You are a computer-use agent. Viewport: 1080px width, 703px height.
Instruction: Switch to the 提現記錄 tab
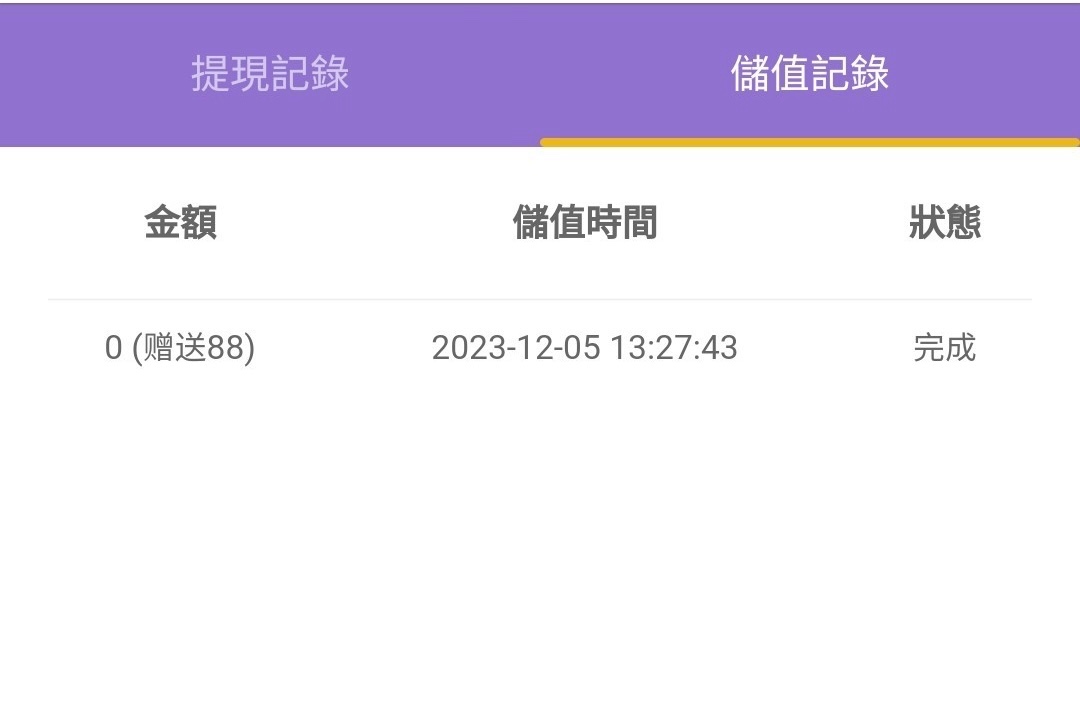tap(270, 75)
